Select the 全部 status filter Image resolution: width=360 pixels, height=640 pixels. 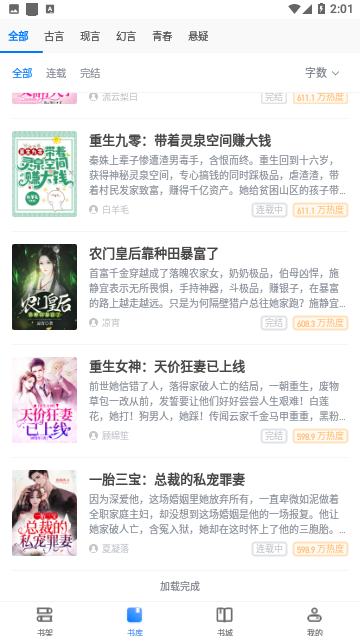[x=22, y=73]
